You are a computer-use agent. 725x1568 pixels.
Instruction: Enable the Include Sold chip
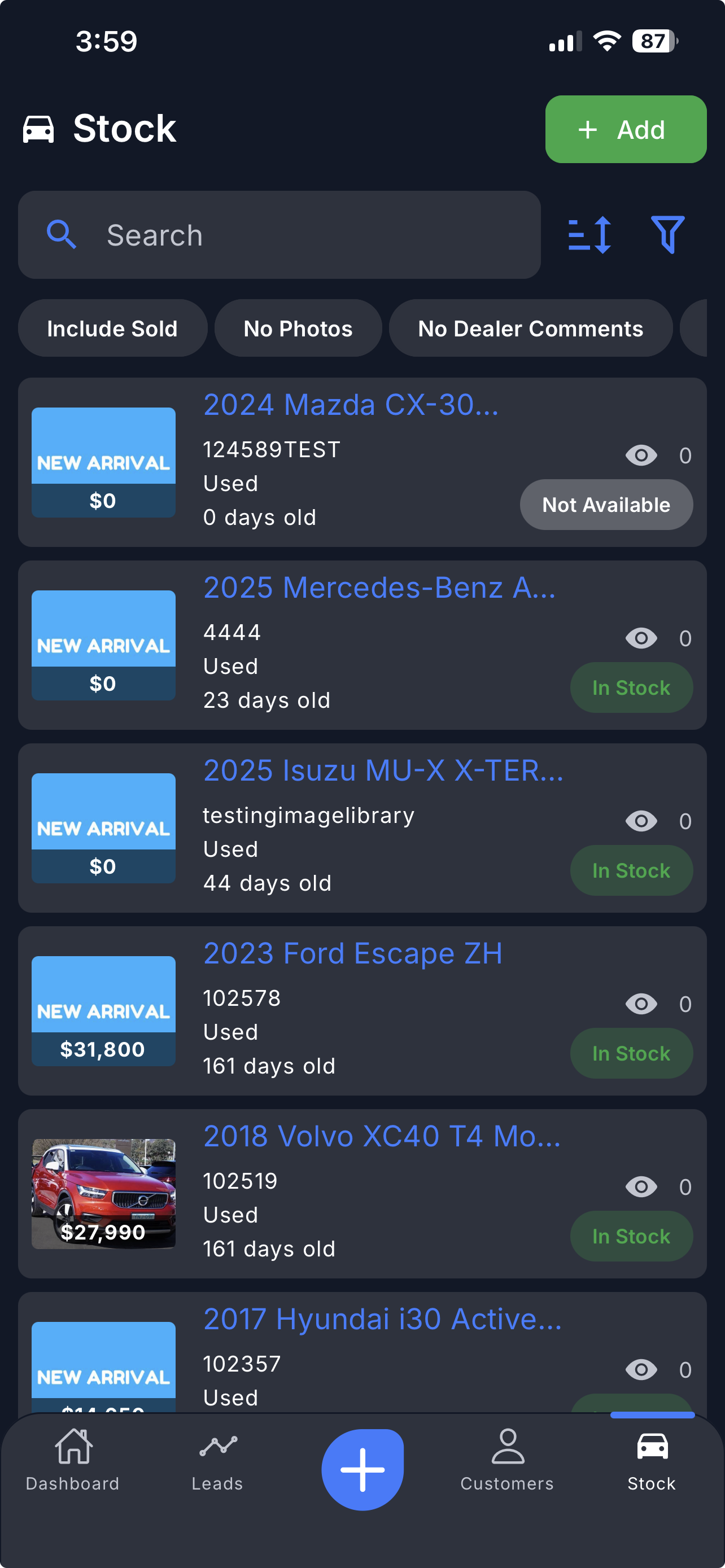pos(112,329)
